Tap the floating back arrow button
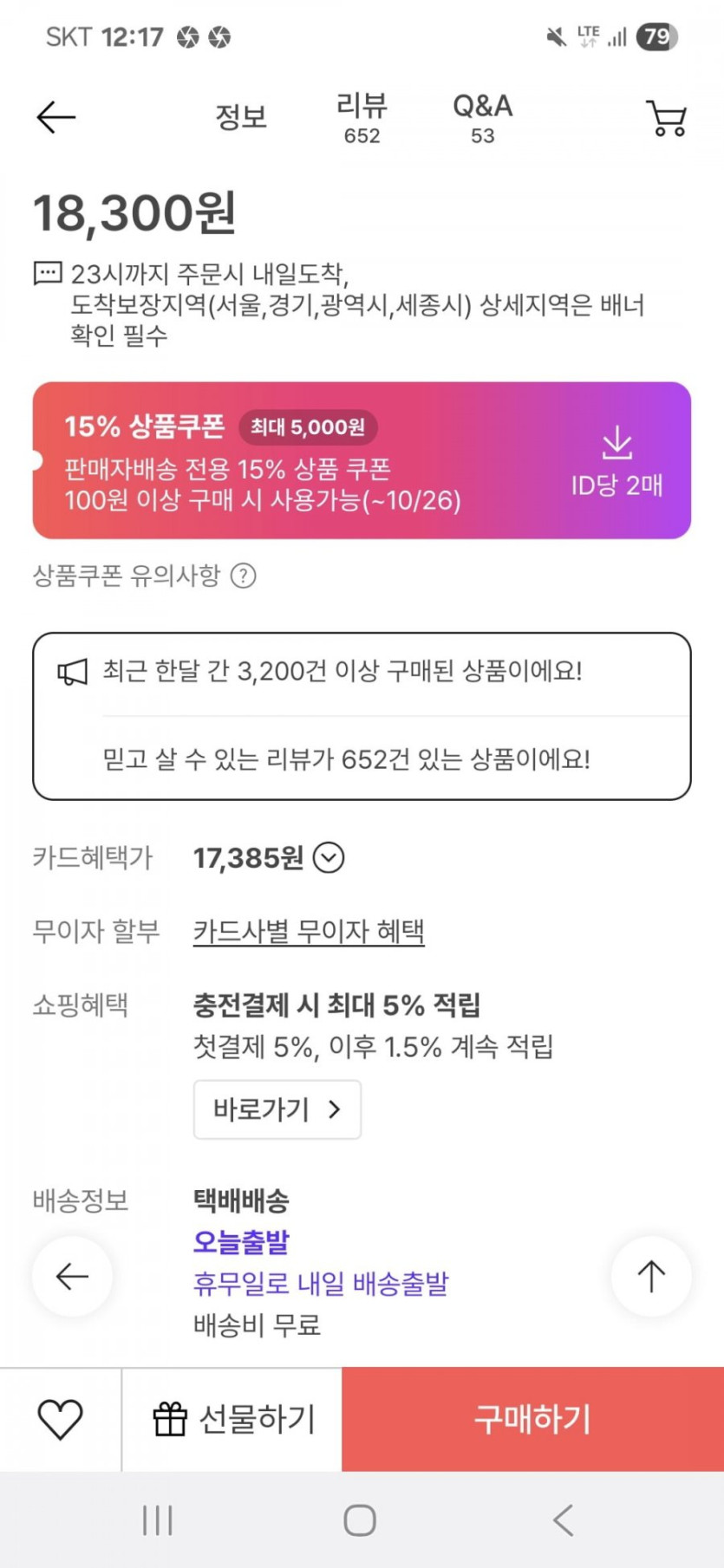 [72, 1275]
